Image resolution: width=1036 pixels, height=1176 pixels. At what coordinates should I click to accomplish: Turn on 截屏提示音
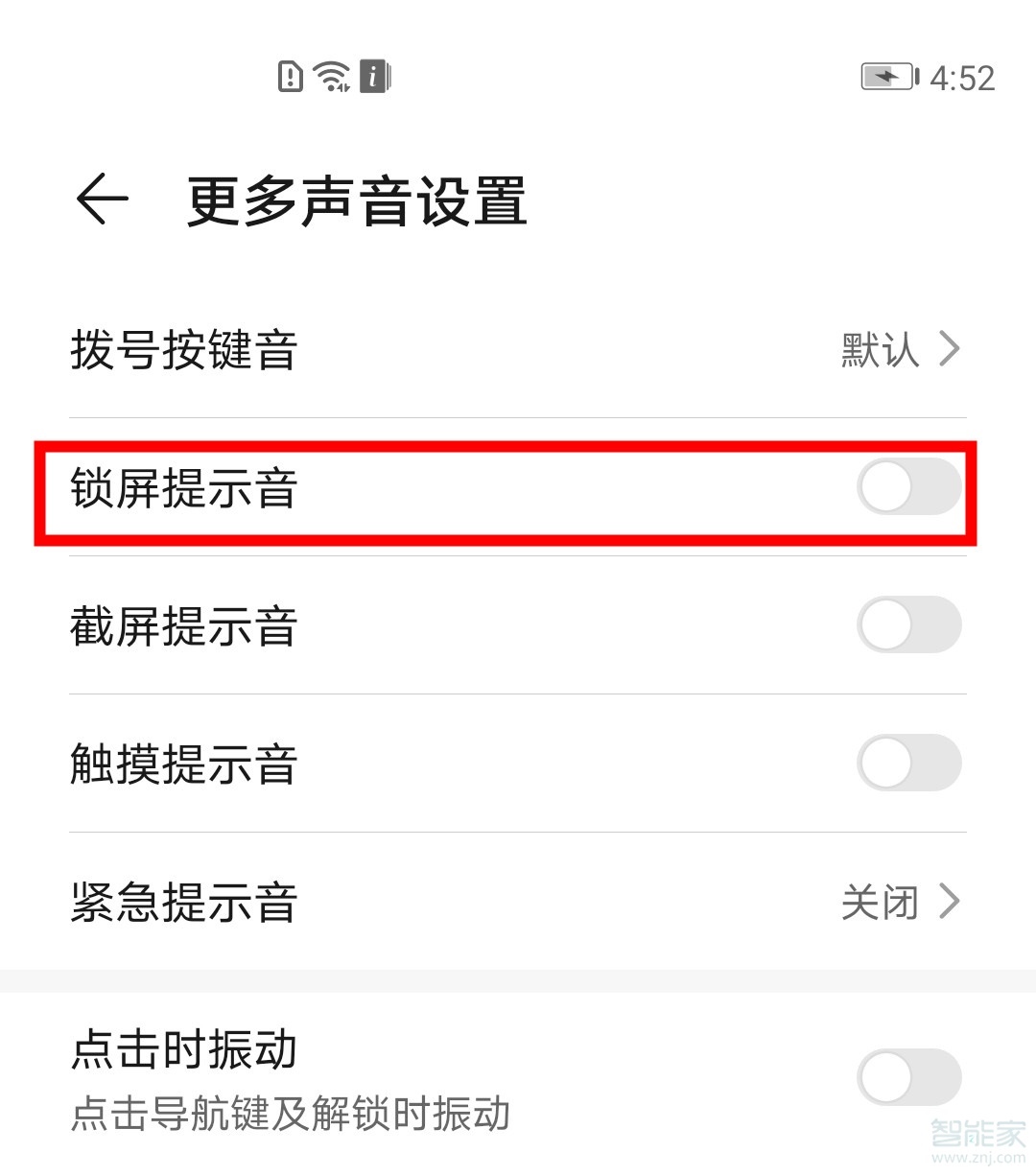pos(909,624)
